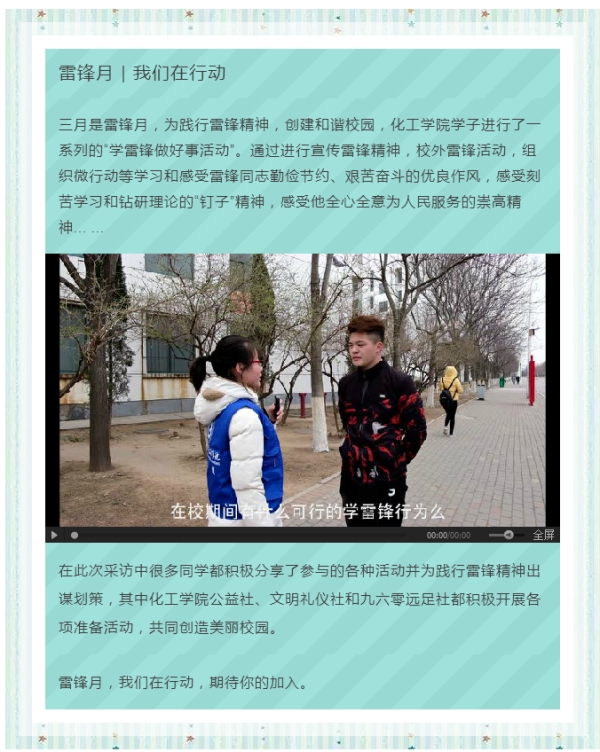Play the Lei Feng interview video

[x=54, y=535]
